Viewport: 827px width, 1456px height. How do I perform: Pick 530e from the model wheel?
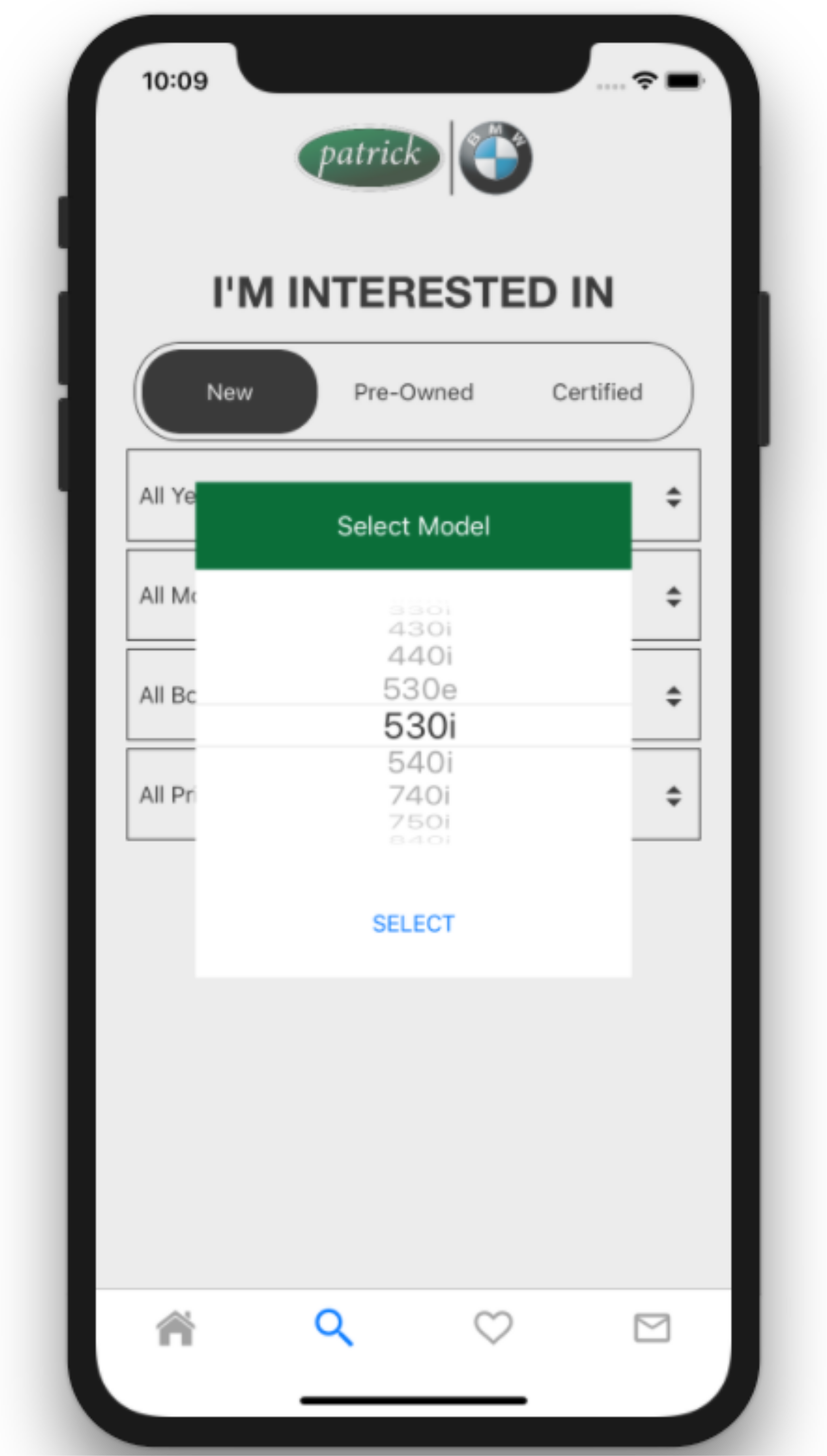420,689
